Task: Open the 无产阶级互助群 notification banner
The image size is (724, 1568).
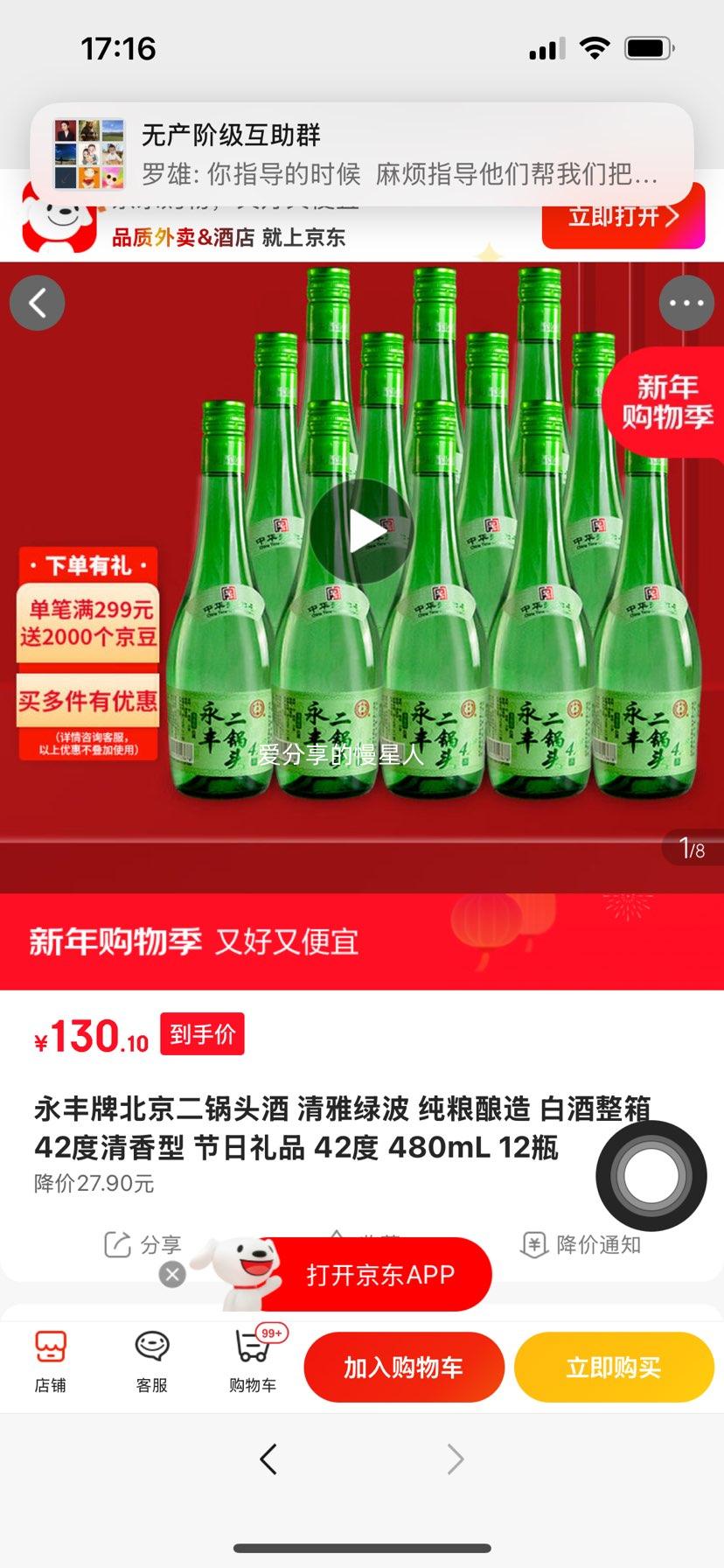Action: (x=362, y=150)
